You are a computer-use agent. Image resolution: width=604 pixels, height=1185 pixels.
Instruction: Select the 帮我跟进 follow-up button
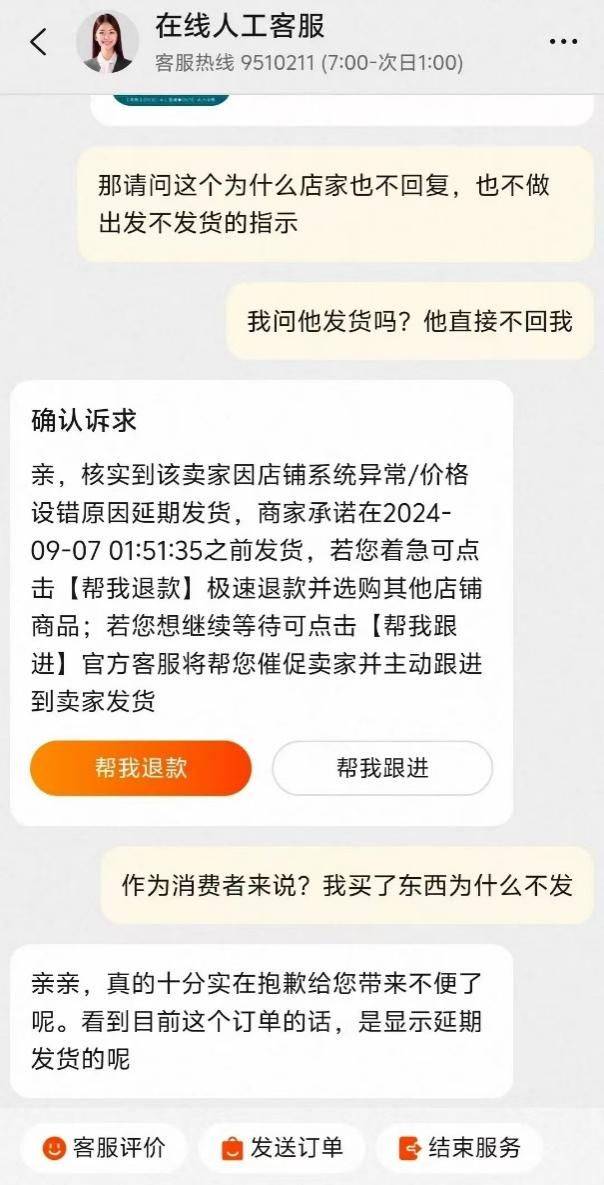(382, 768)
